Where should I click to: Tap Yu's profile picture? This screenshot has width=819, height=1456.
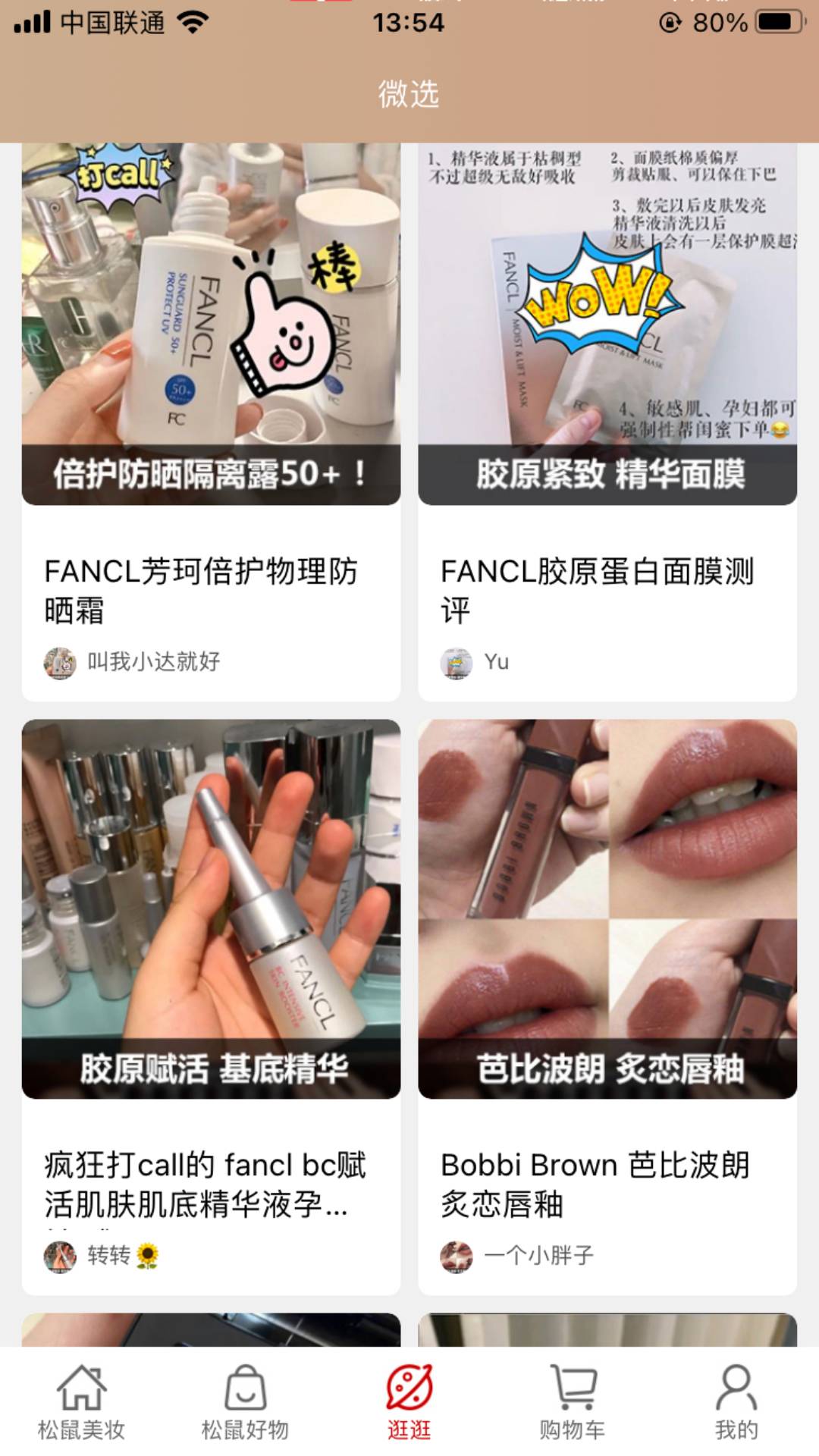tap(457, 661)
